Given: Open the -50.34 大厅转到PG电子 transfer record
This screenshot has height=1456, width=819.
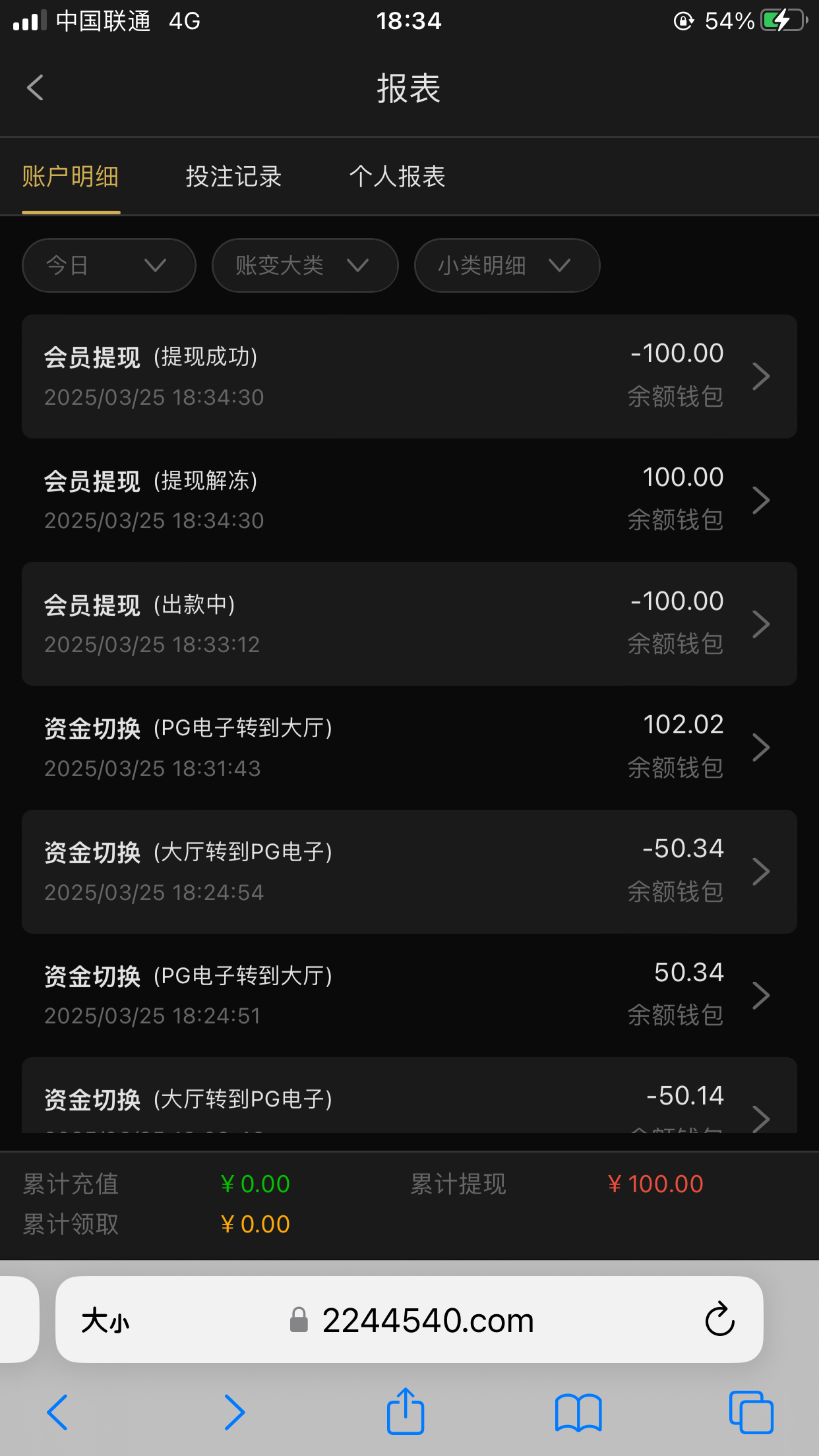Looking at the screenshot, I should pos(409,871).
